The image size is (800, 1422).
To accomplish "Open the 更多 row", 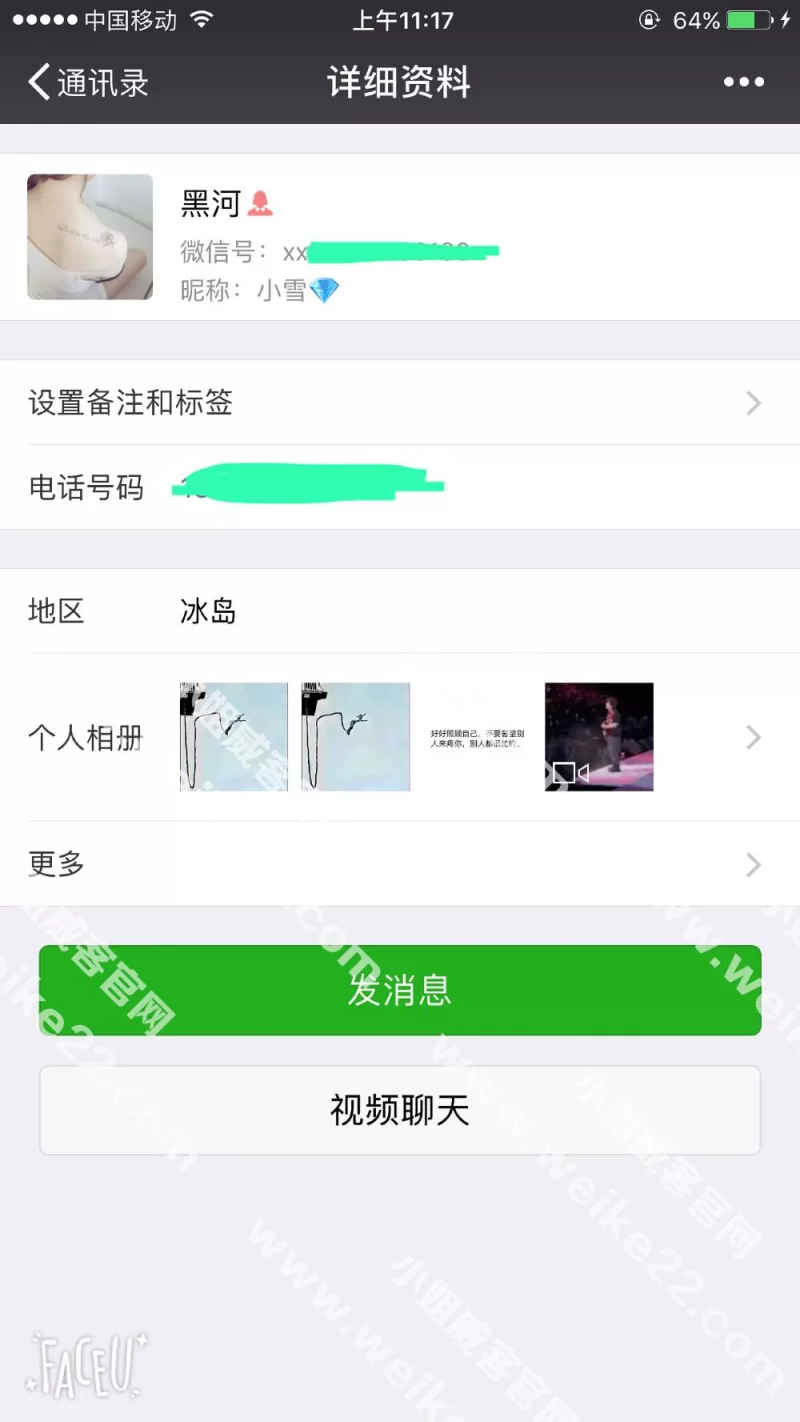I will [400, 864].
